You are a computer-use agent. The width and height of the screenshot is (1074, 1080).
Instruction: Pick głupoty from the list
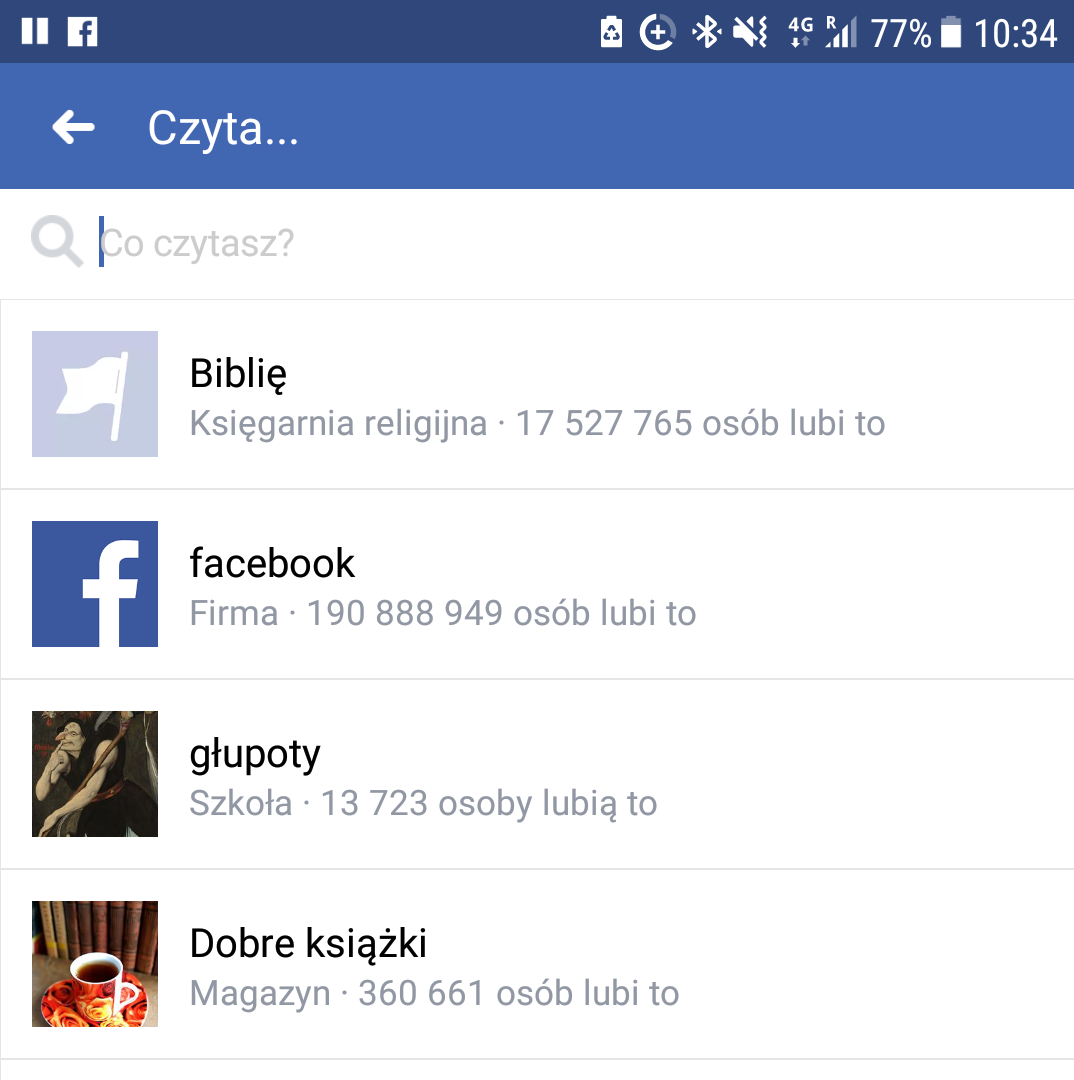coord(537,775)
